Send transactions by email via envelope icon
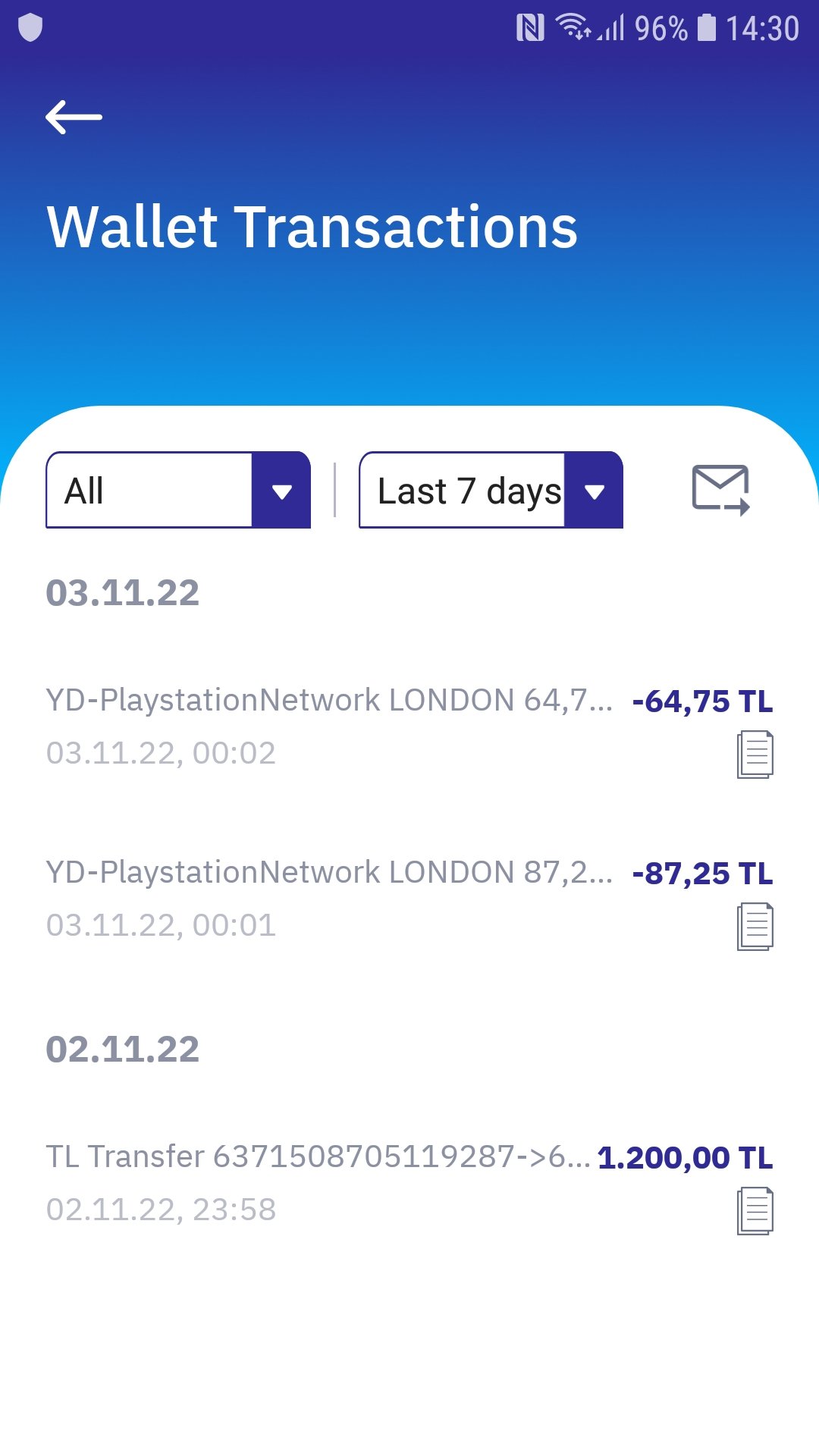The width and height of the screenshot is (819, 1456). 720,490
